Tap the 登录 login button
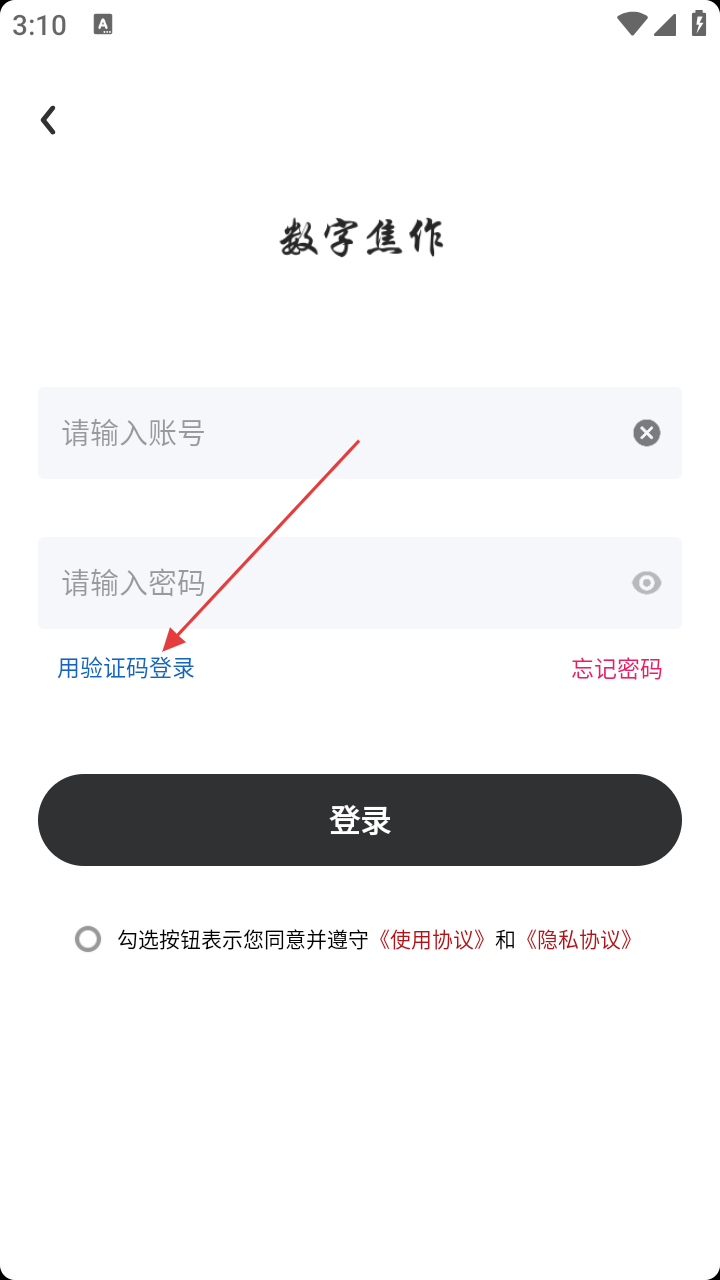The width and height of the screenshot is (720, 1280). (x=360, y=820)
